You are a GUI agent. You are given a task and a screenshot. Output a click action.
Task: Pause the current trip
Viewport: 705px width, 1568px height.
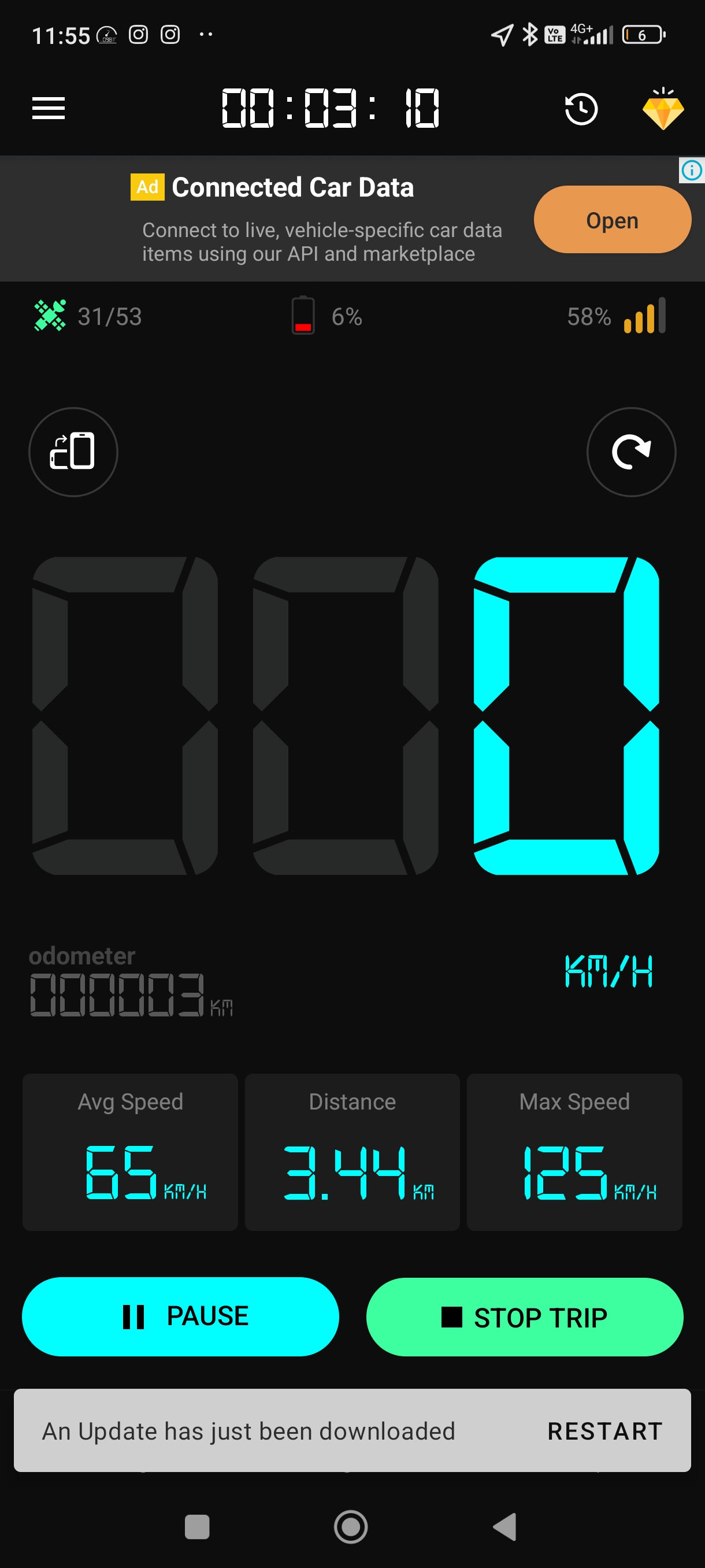pos(180,1316)
